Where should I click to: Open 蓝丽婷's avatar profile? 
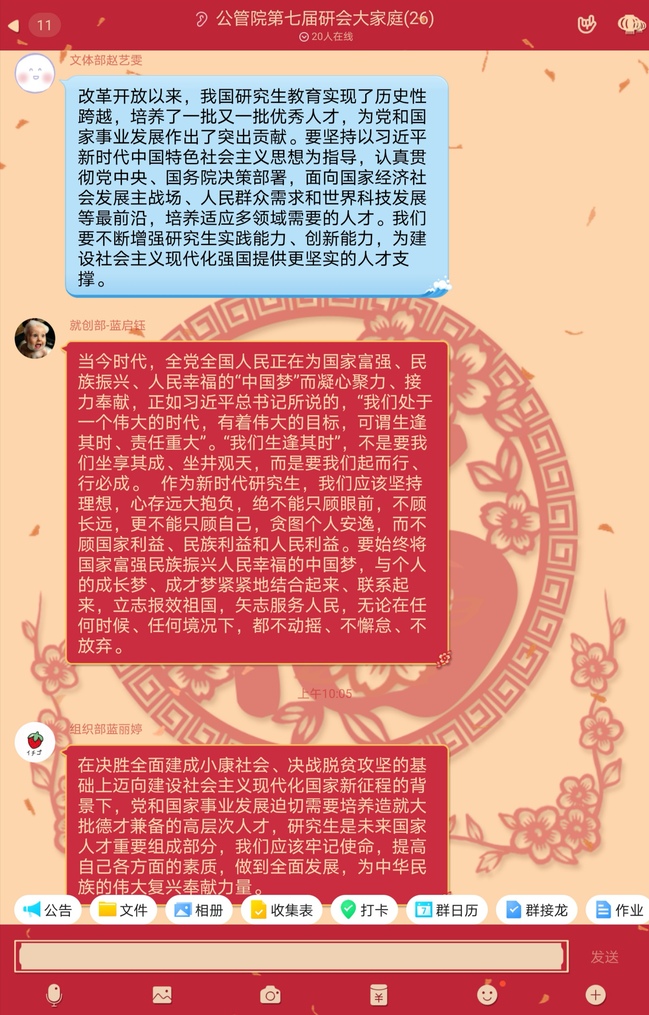[x=35, y=742]
